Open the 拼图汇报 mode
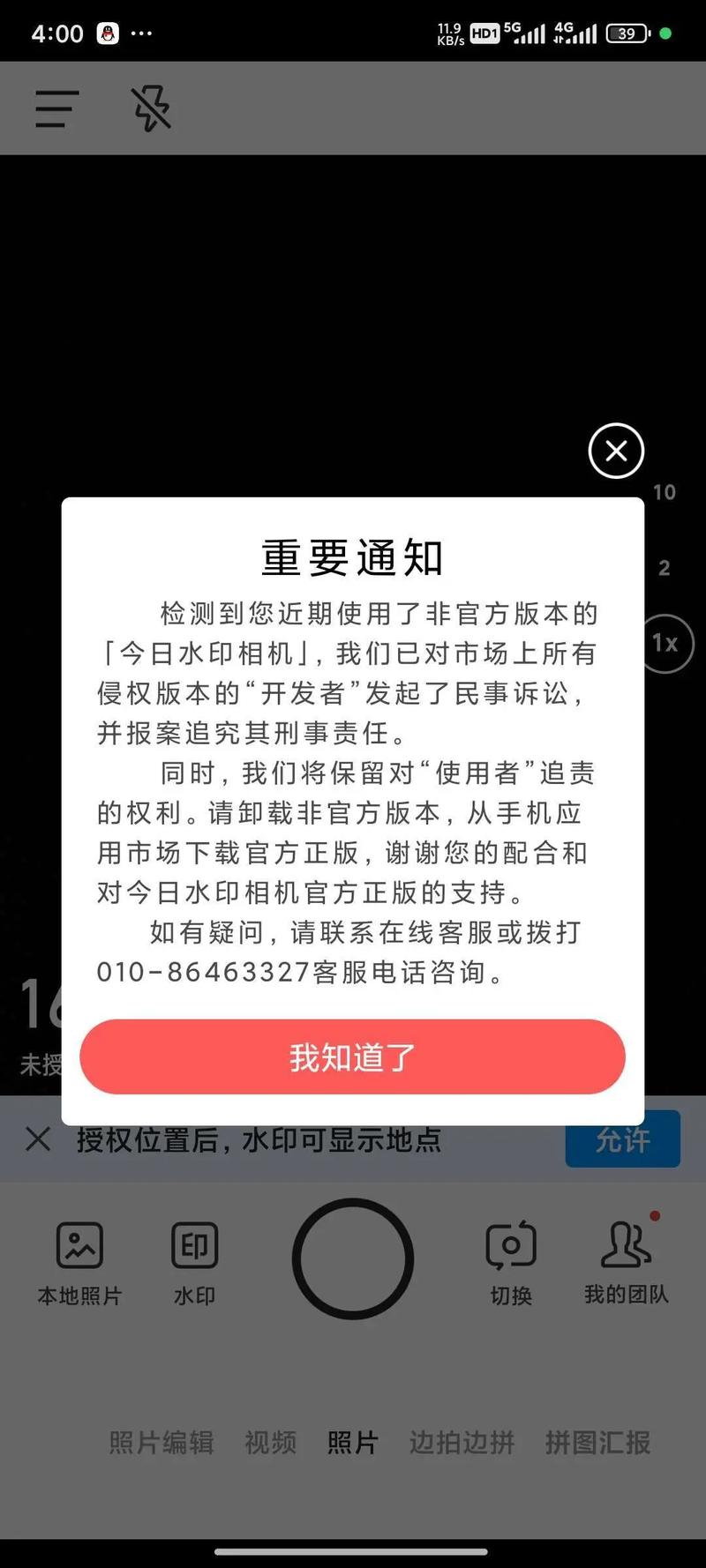The image size is (706, 1568). tap(596, 1444)
